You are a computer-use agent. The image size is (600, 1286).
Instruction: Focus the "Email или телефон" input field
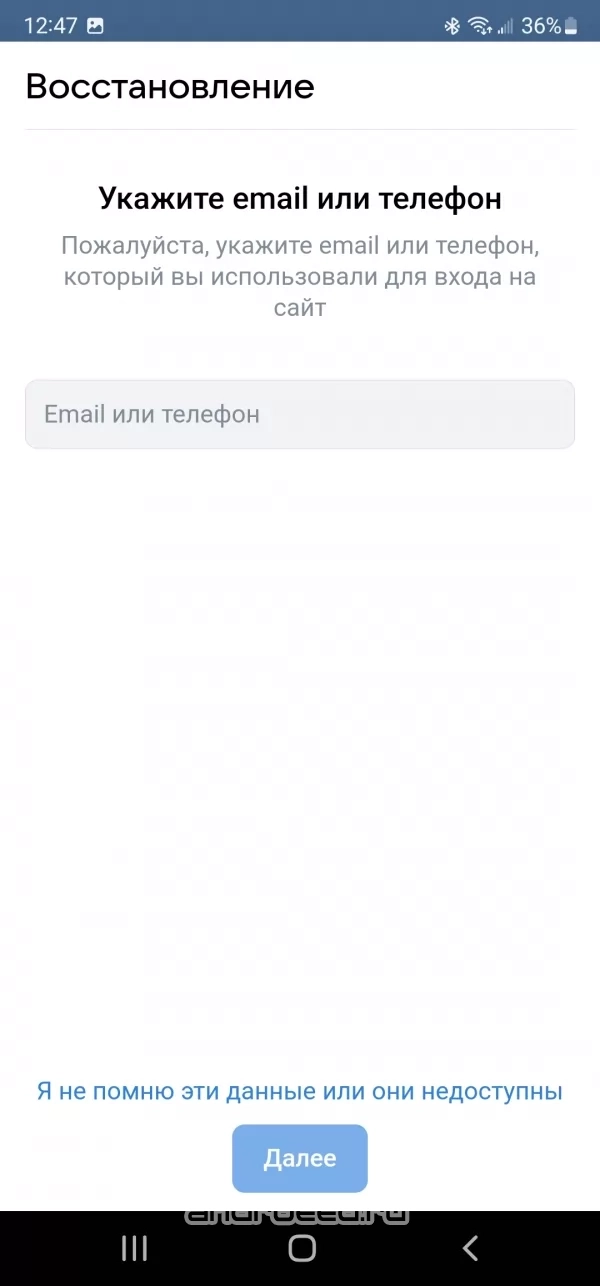click(300, 414)
